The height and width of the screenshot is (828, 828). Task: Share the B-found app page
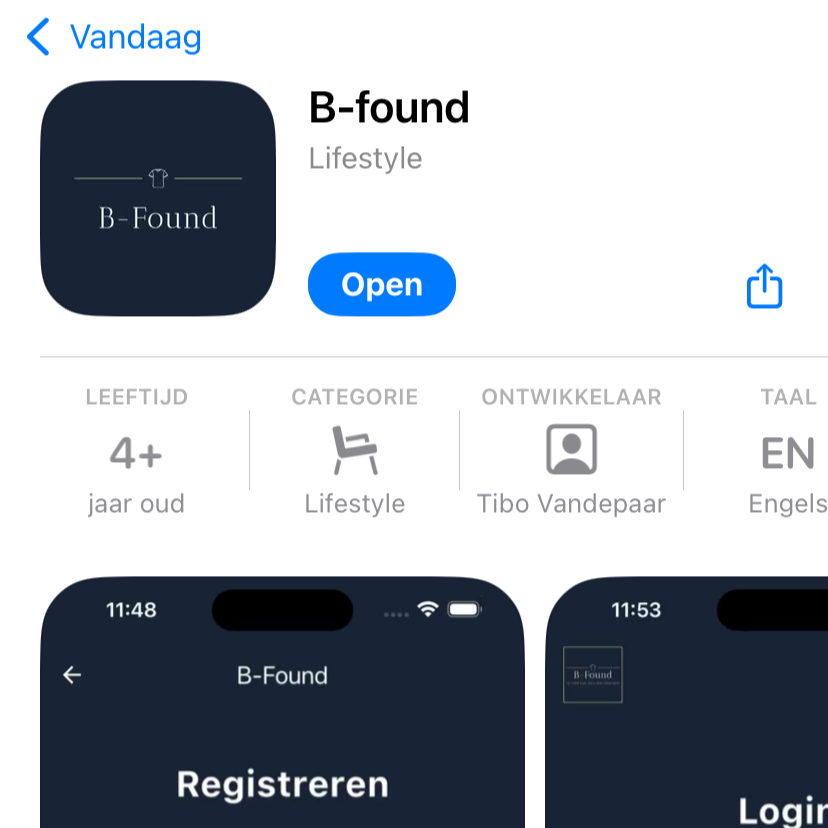(x=764, y=286)
